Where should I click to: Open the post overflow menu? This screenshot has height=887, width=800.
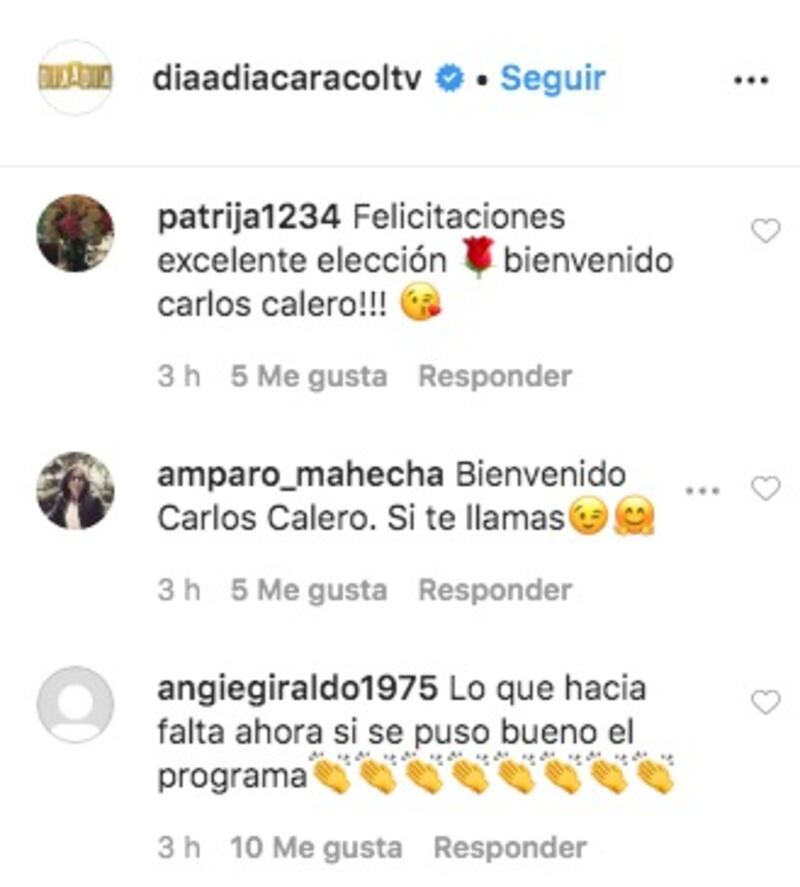751,80
